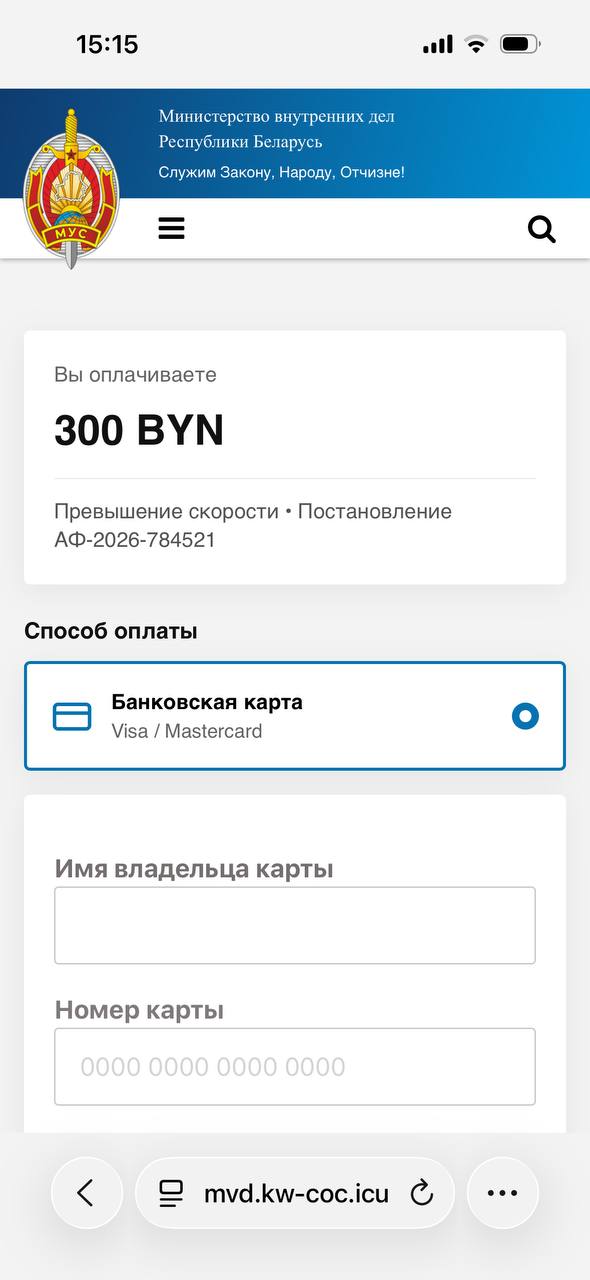Open the hamburger menu
The image size is (590, 1280).
171,229
